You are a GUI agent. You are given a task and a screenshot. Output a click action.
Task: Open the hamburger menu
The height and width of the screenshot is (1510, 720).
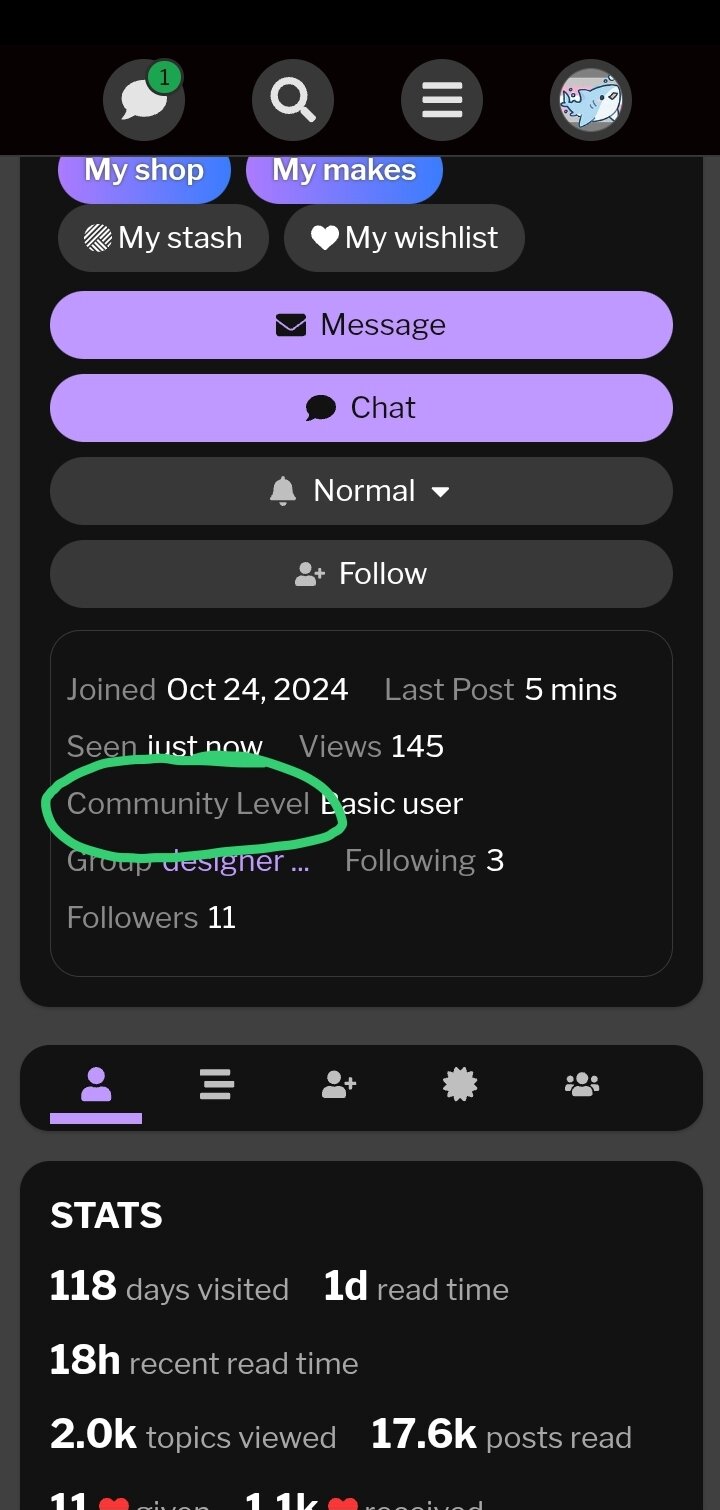pyautogui.click(x=441, y=100)
